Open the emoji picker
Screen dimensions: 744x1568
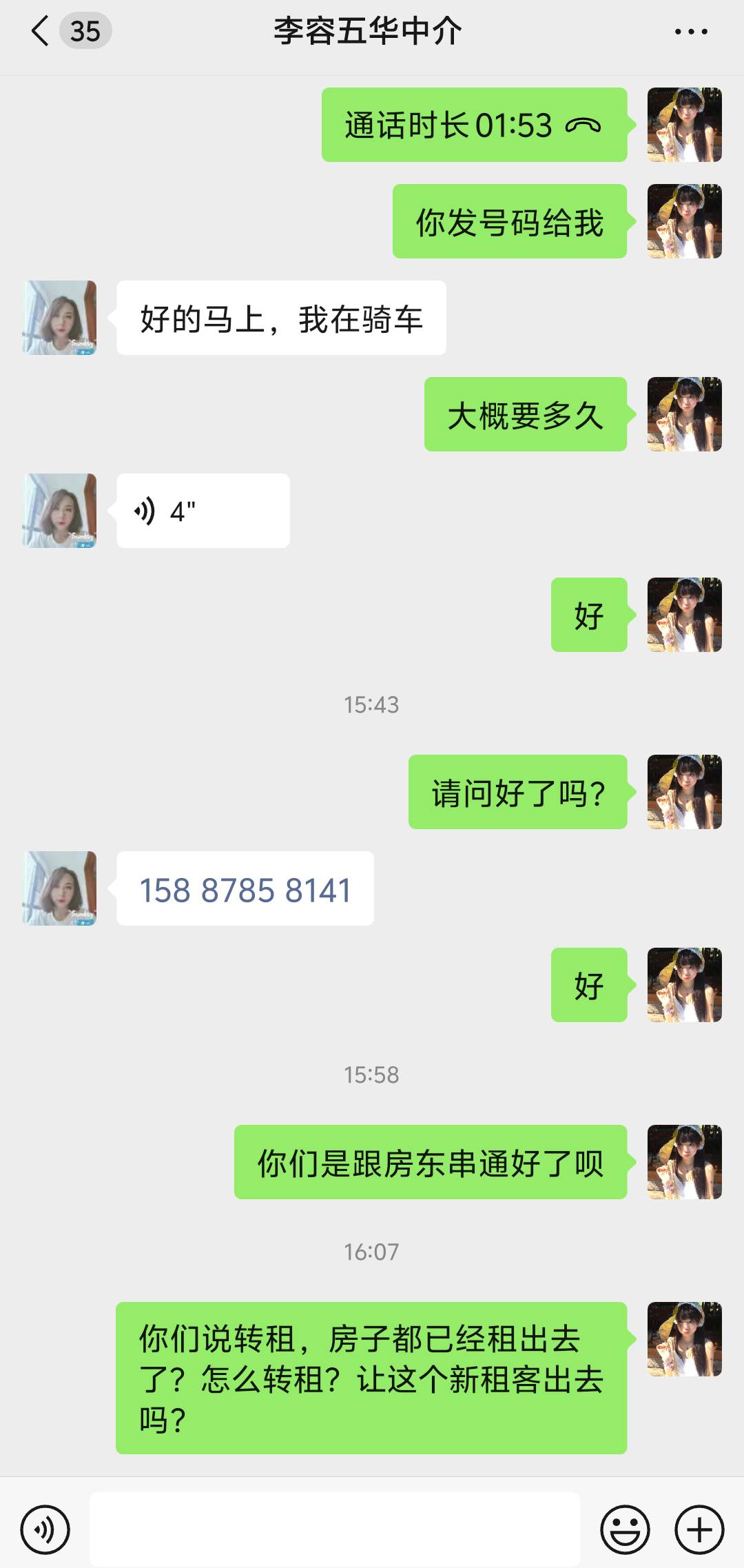pos(625,1530)
